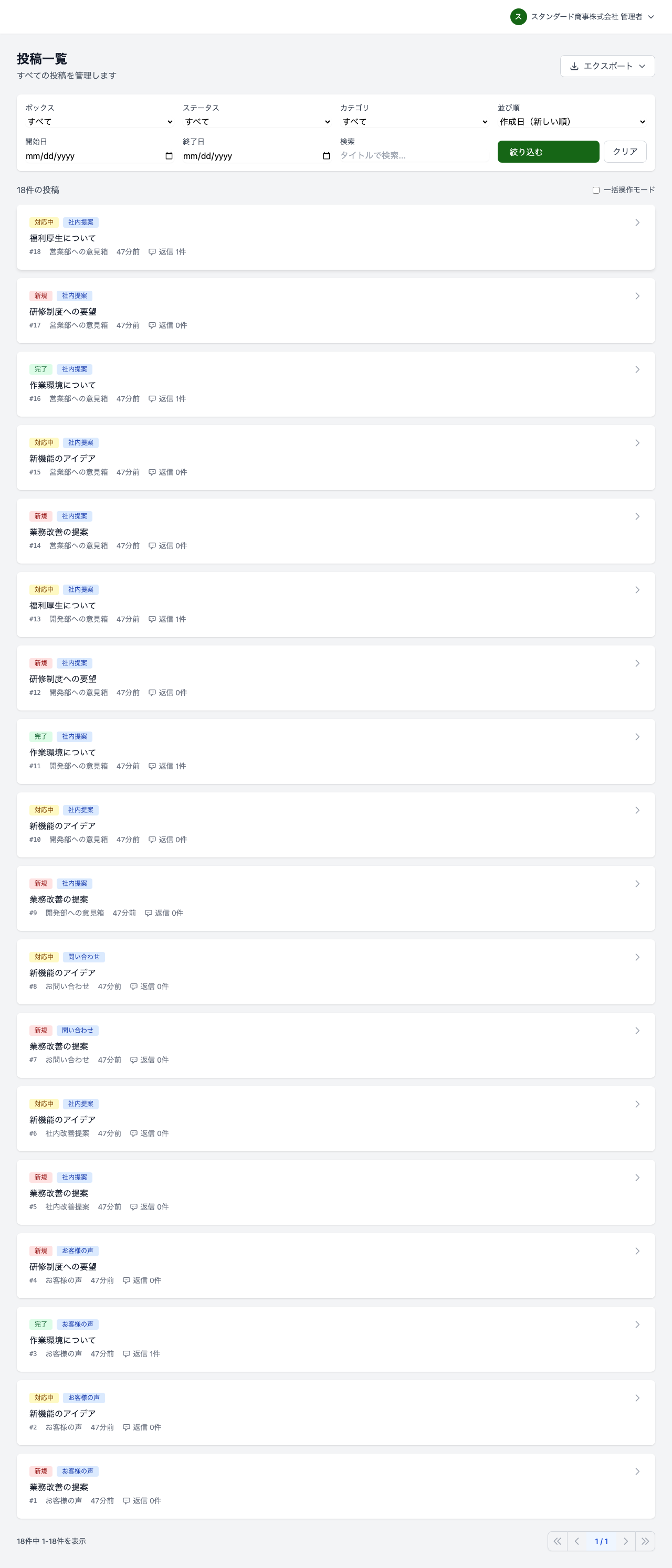
Task: Click the reply bubble icon on 作業環境について #3
Action: pos(127,1354)
